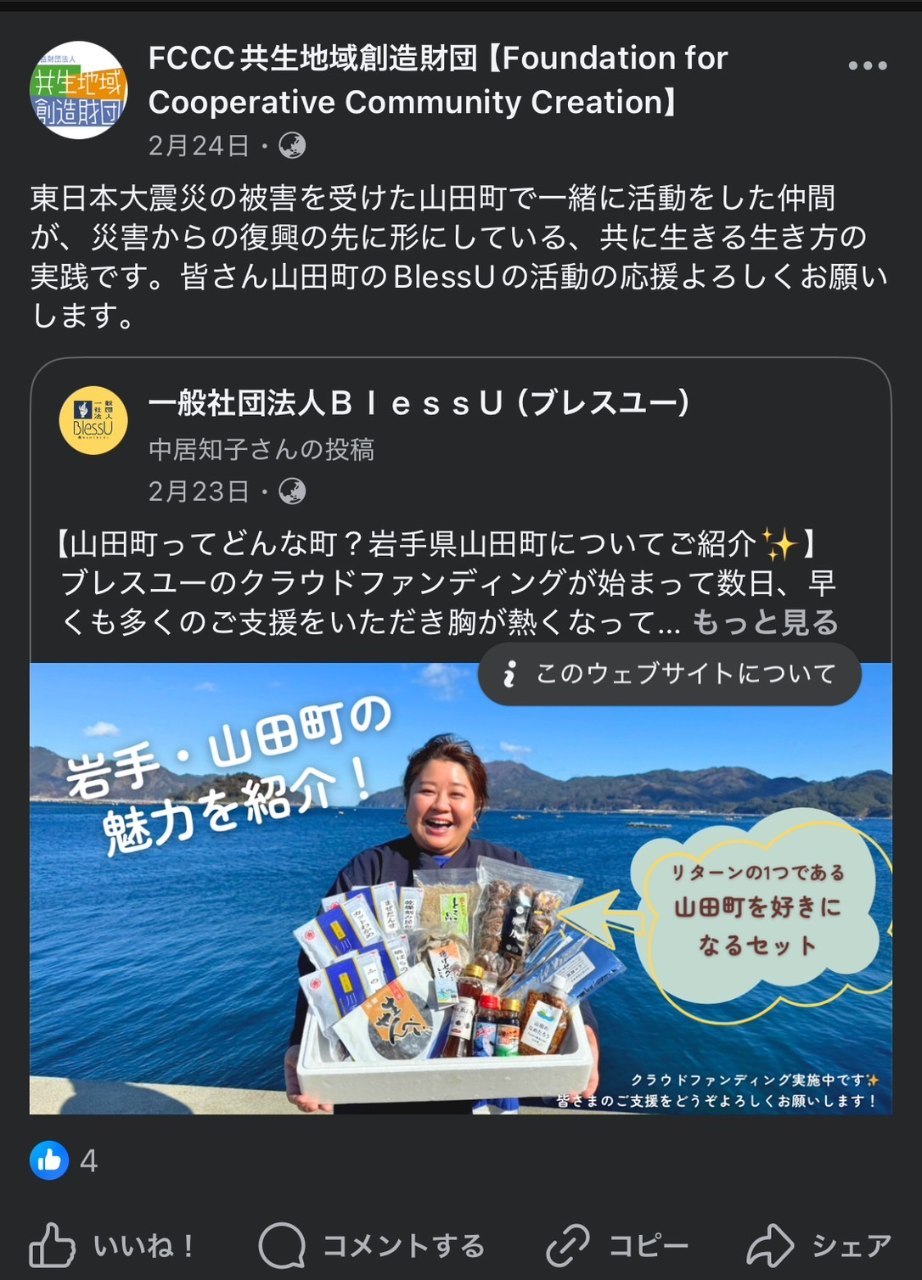Open 一般社団法人BlessU page from shared post
Viewport: 922px width, 1280px height.
click(x=419, y=403)
